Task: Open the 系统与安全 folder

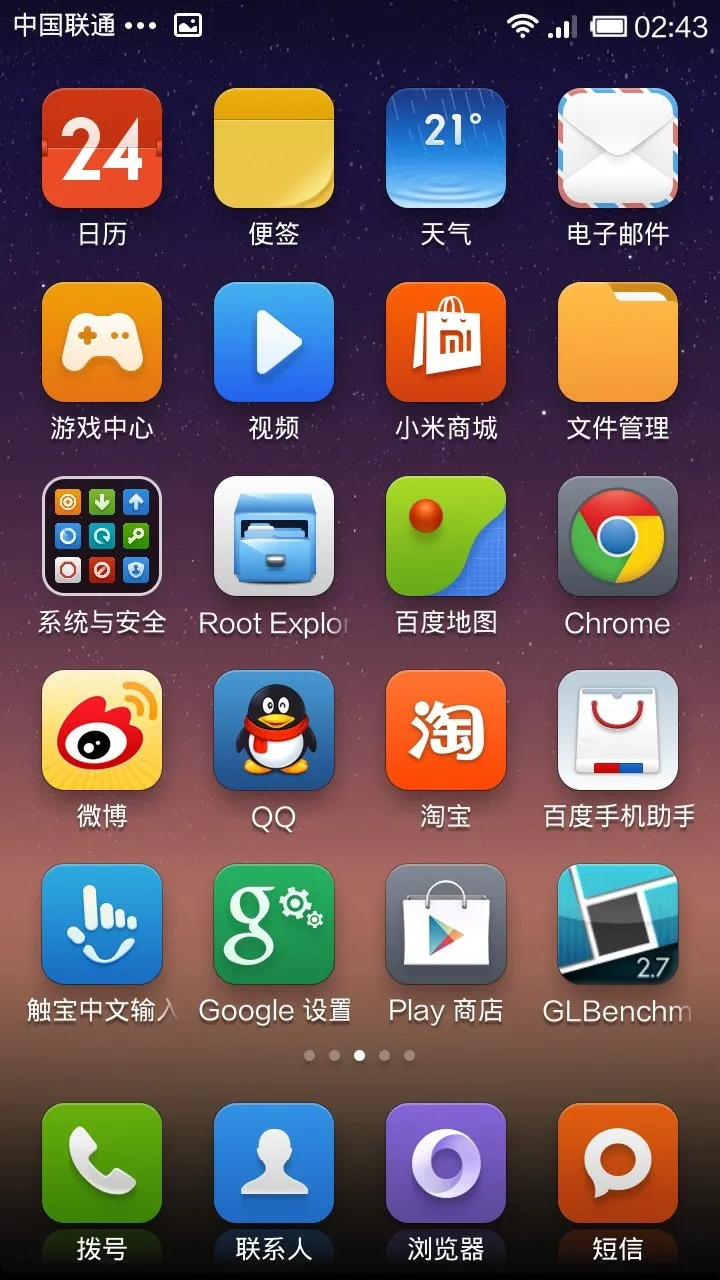Action: 102,536
